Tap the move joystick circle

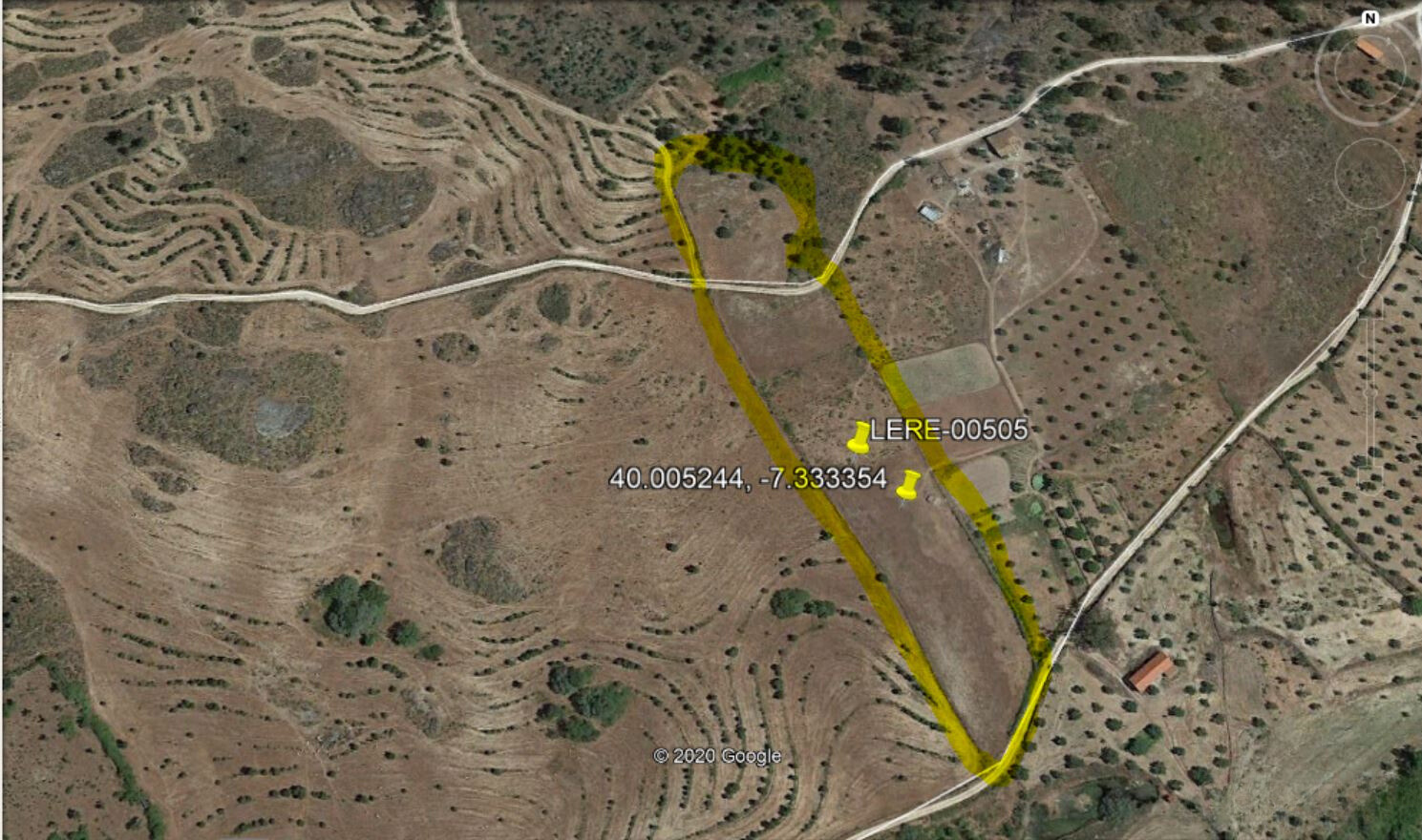tap(1369, 173)
